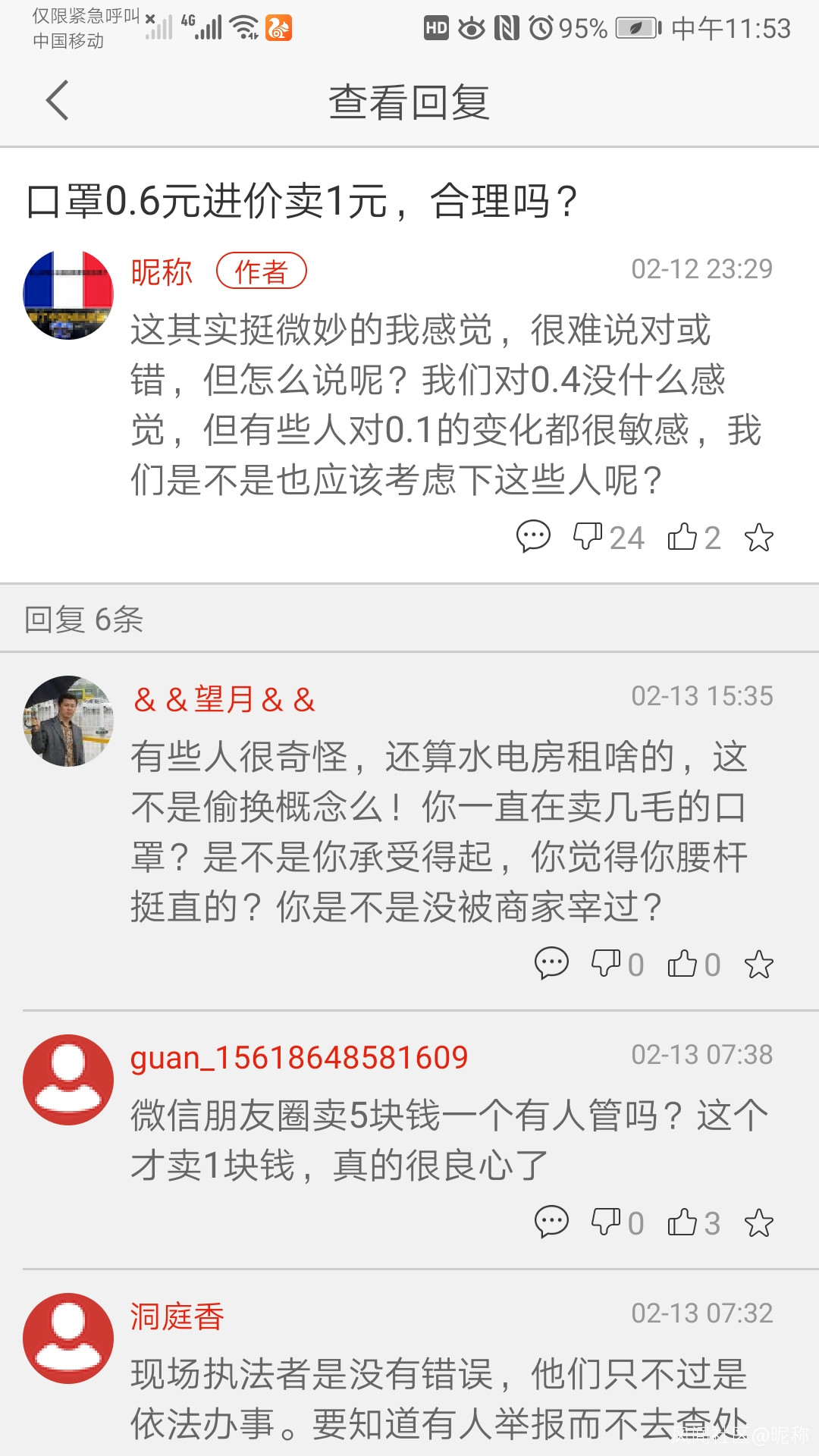Open 昵称 author's profile avatar

[x=68, y=295]
